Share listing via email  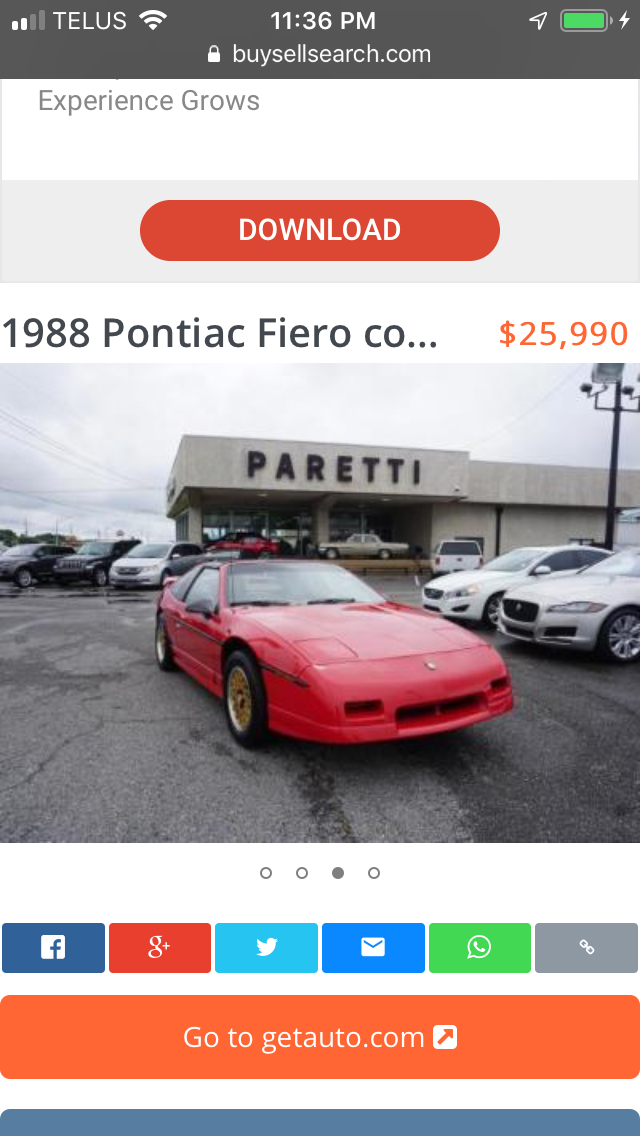click(373, 948)
